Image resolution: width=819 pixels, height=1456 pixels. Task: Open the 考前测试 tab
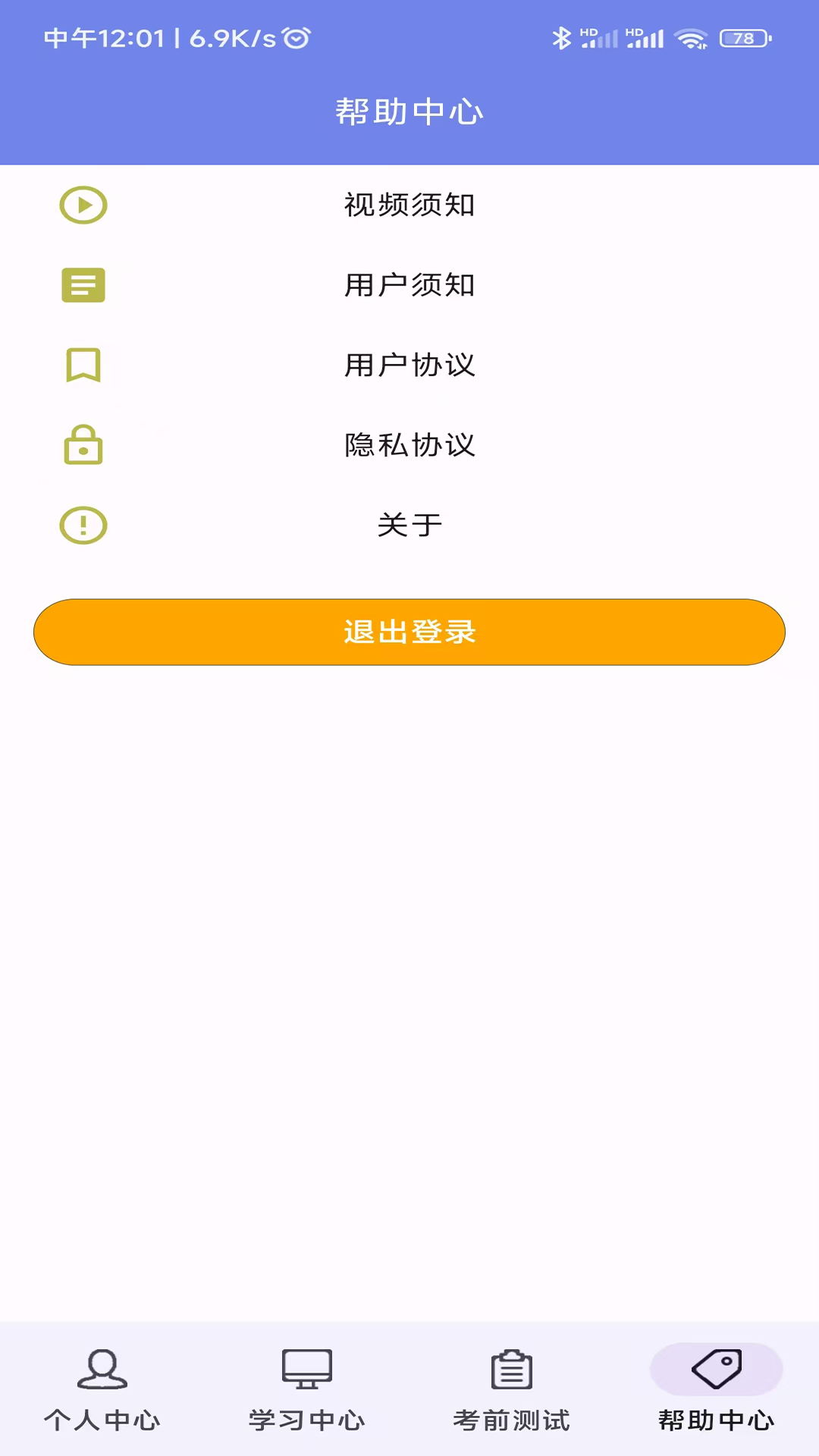(512, 1389)
